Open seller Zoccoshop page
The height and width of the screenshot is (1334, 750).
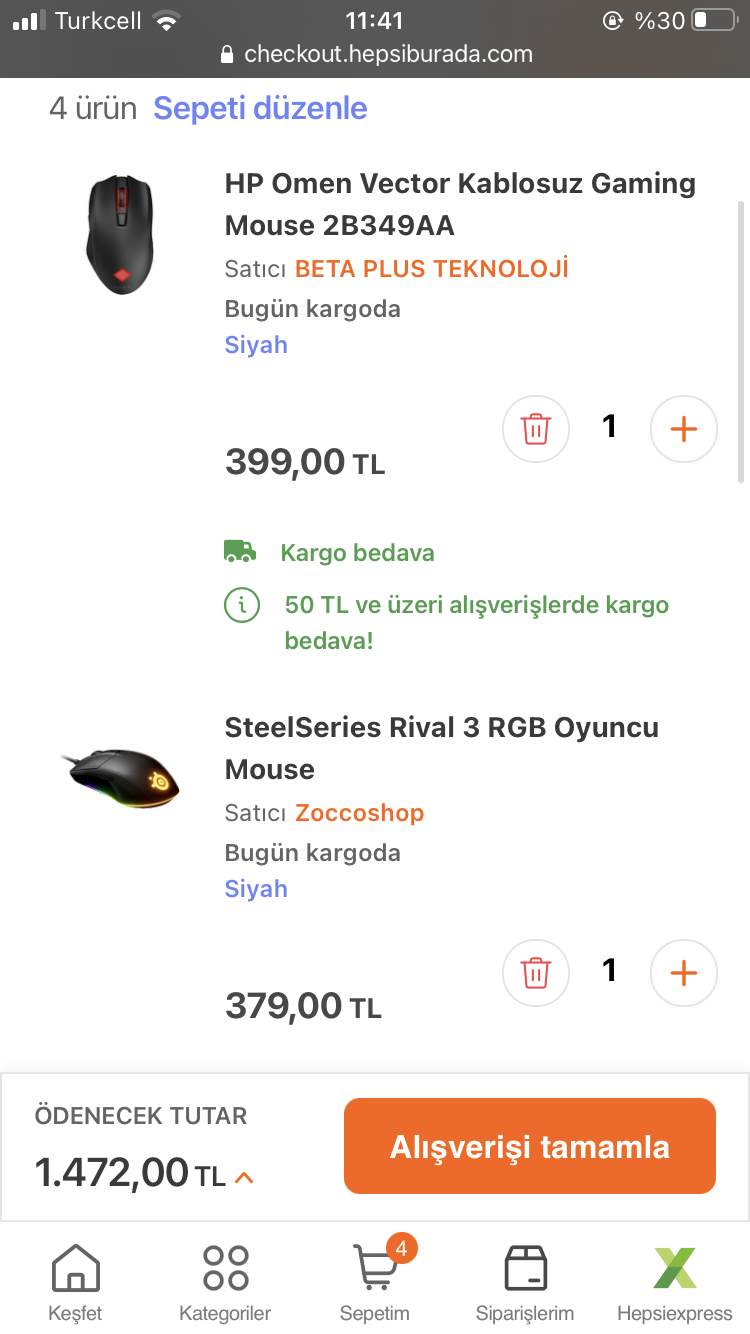click(359, 812)
